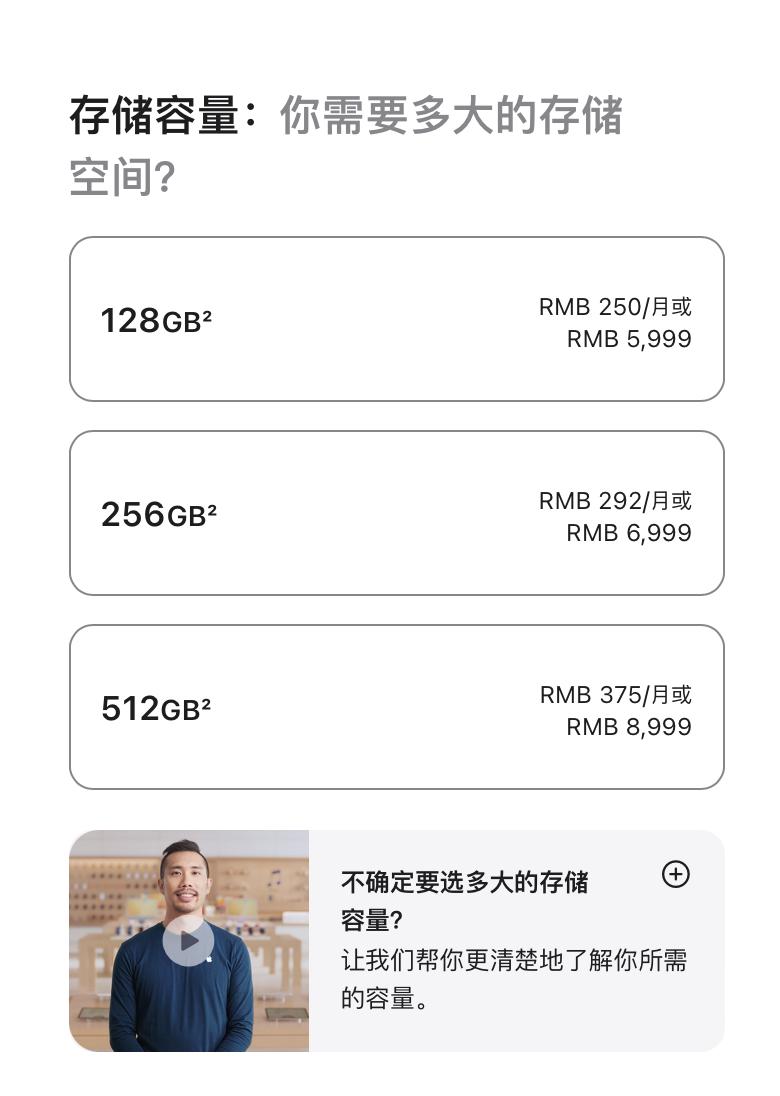Select the 128GB storage option
This screenshot has width=780, height=1096.
pos(396,320)
